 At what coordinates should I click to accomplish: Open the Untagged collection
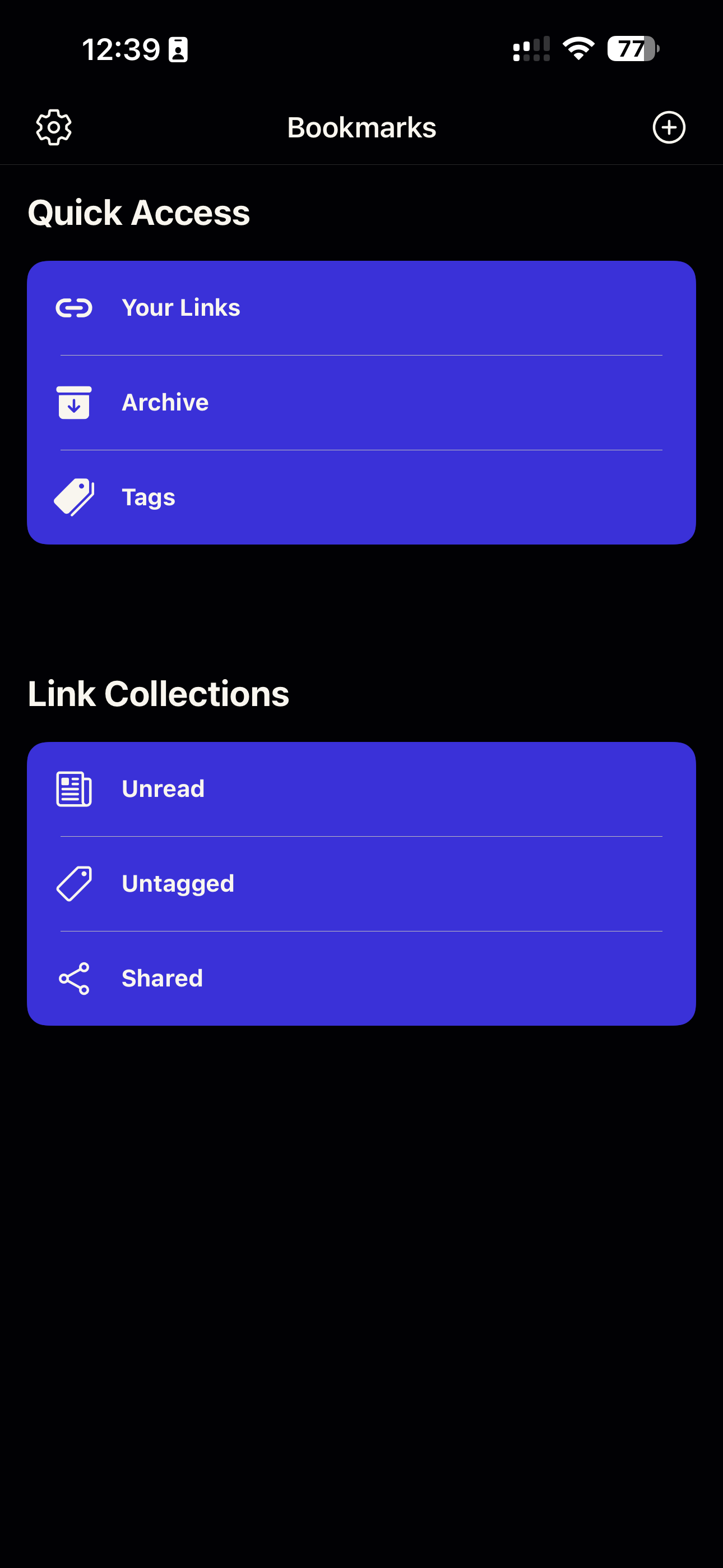coord(361,883)
